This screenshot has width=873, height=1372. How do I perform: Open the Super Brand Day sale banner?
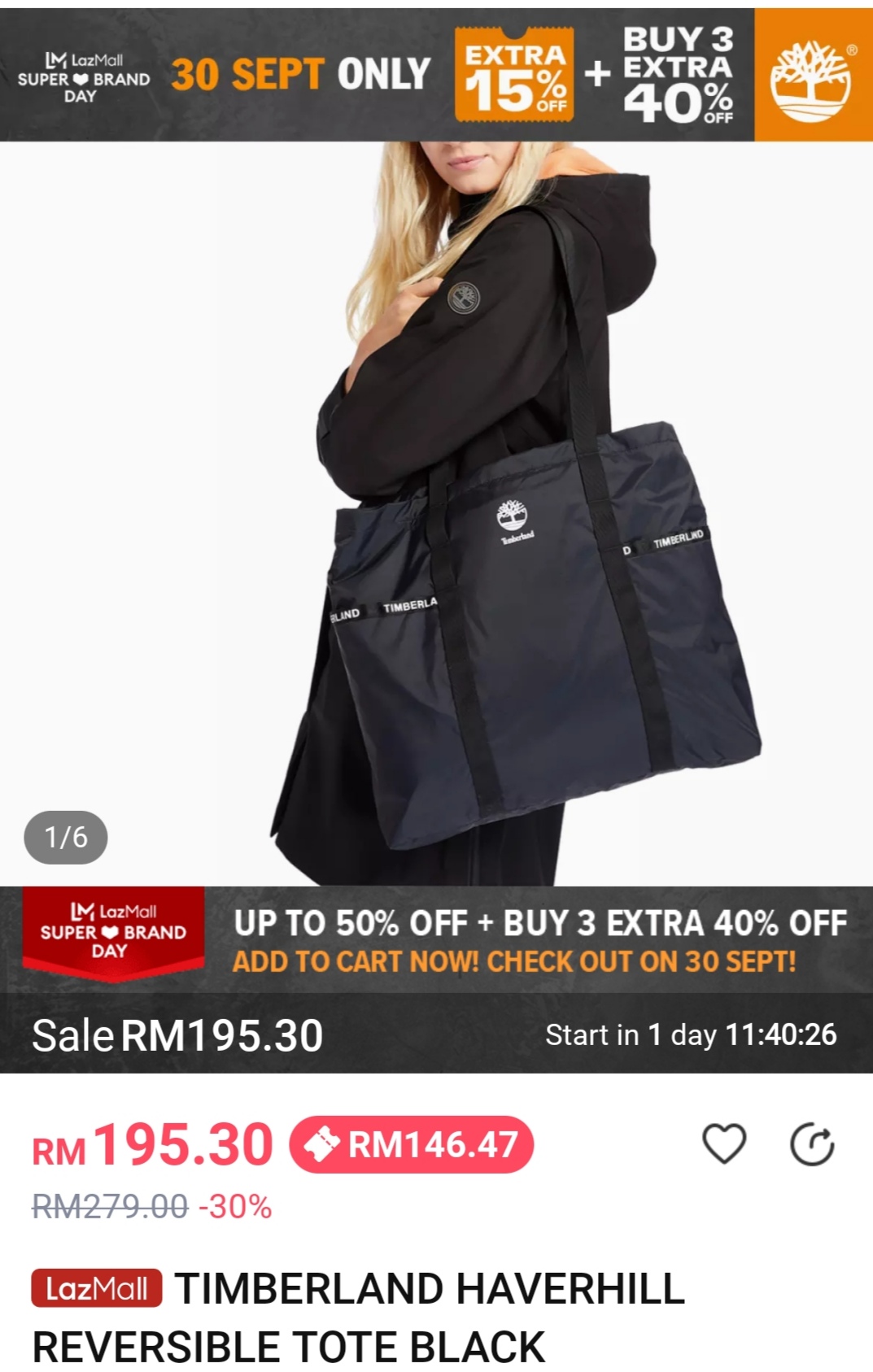pos(436,940)
